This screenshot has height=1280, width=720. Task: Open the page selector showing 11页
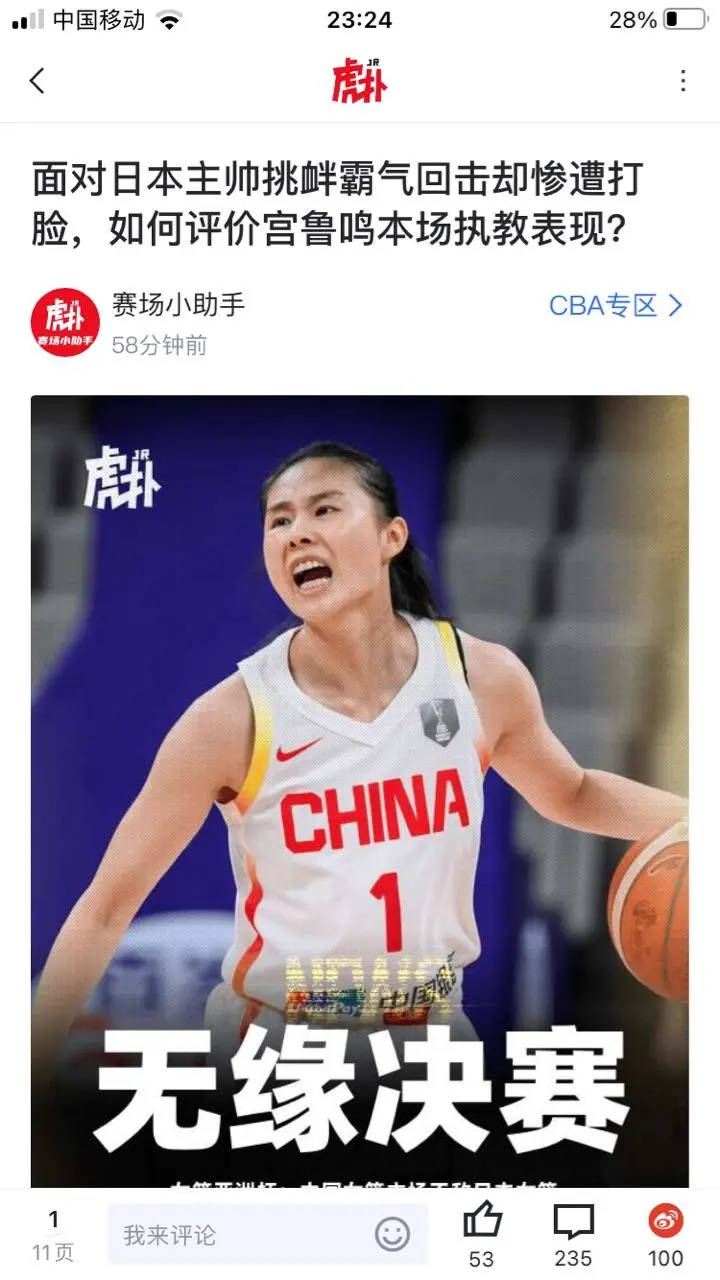[53, 1235]
